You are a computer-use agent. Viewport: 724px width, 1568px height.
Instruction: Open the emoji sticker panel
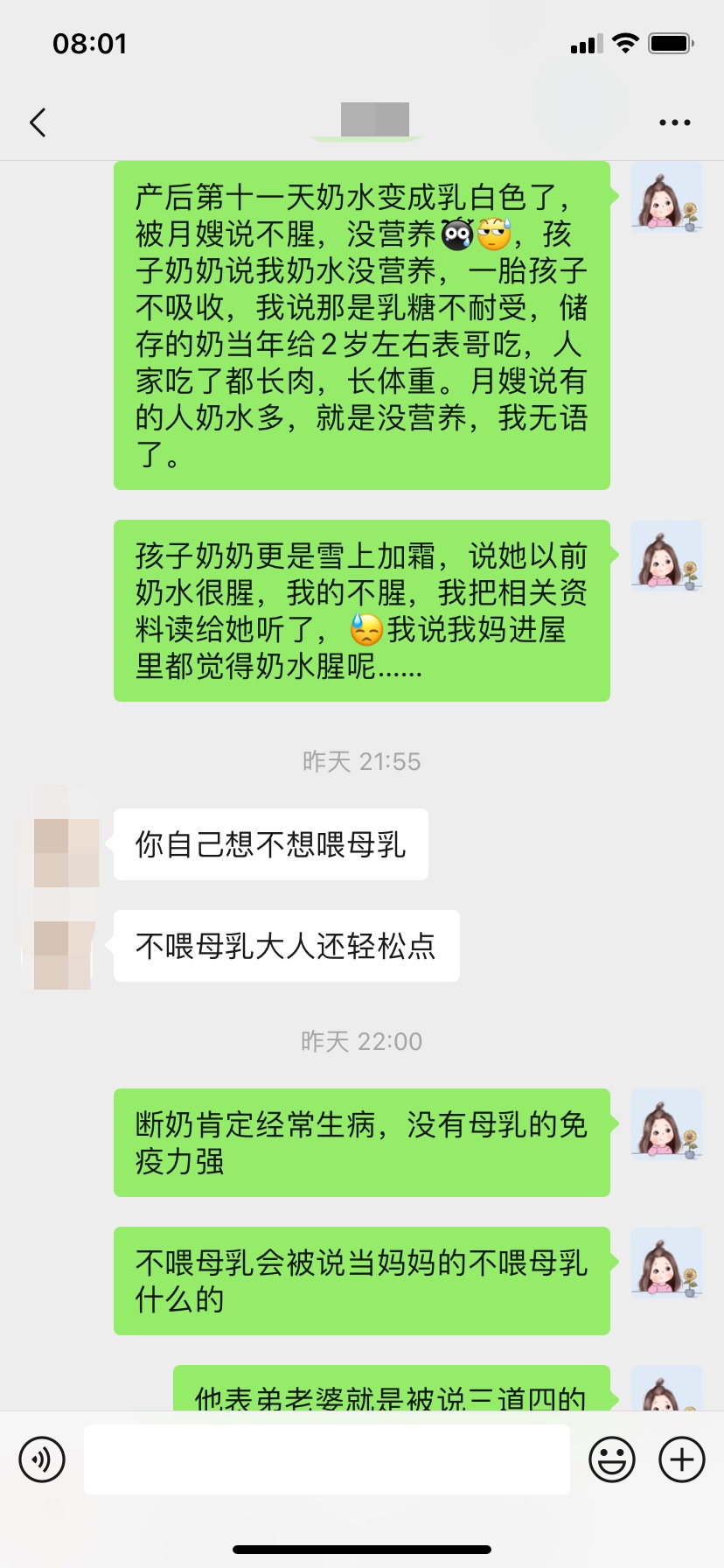point(611,1459)
